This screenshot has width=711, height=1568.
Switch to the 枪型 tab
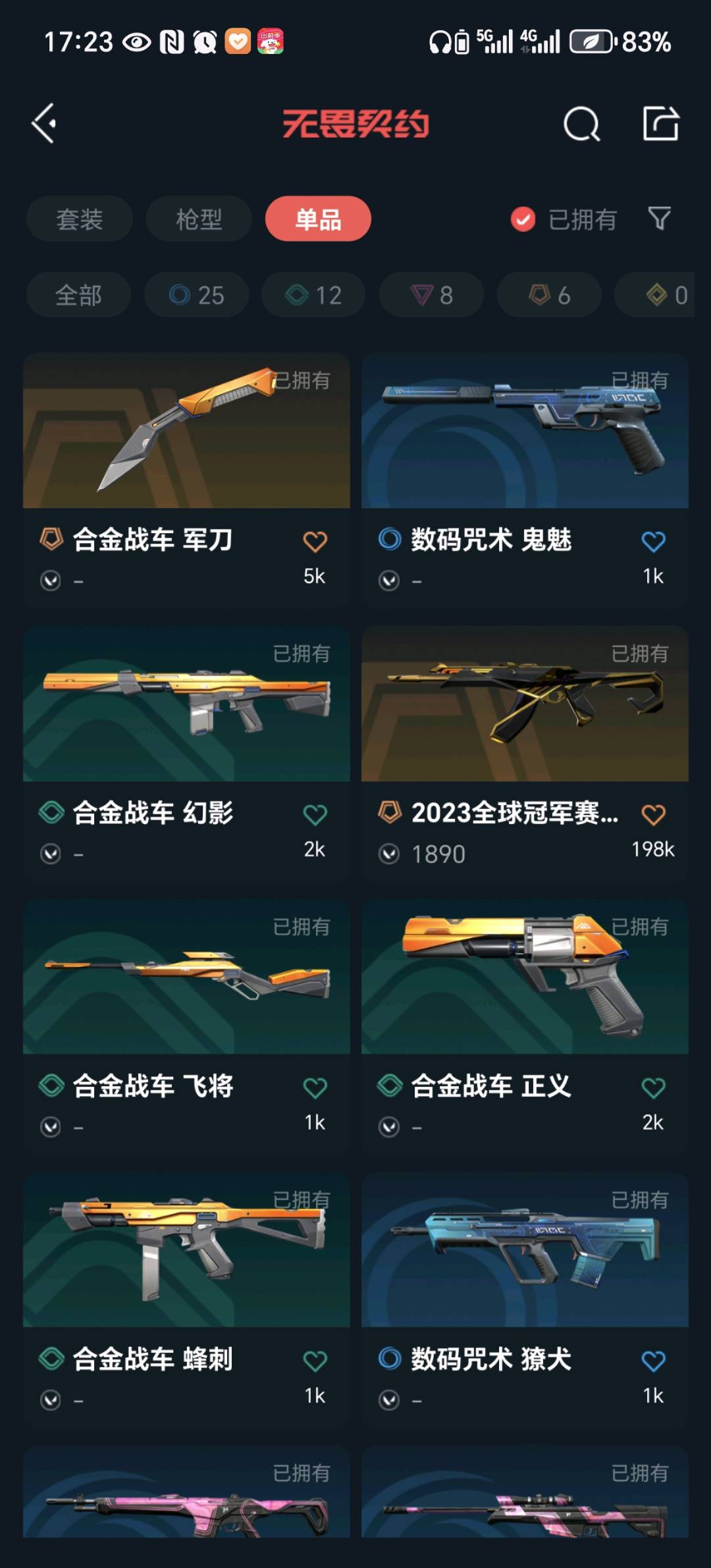(199, 219)
